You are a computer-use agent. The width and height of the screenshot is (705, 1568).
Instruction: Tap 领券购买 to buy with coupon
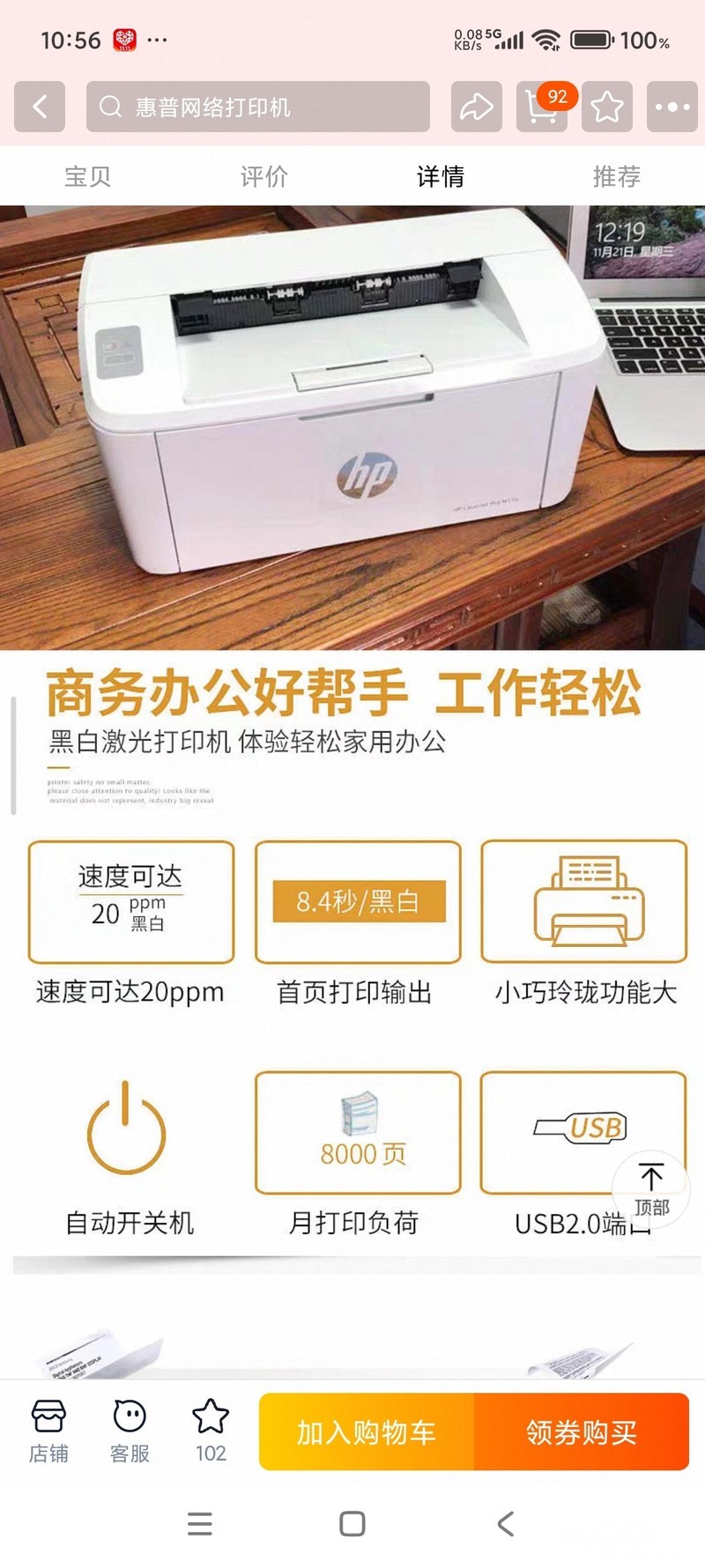click(x=582, y=1431)
